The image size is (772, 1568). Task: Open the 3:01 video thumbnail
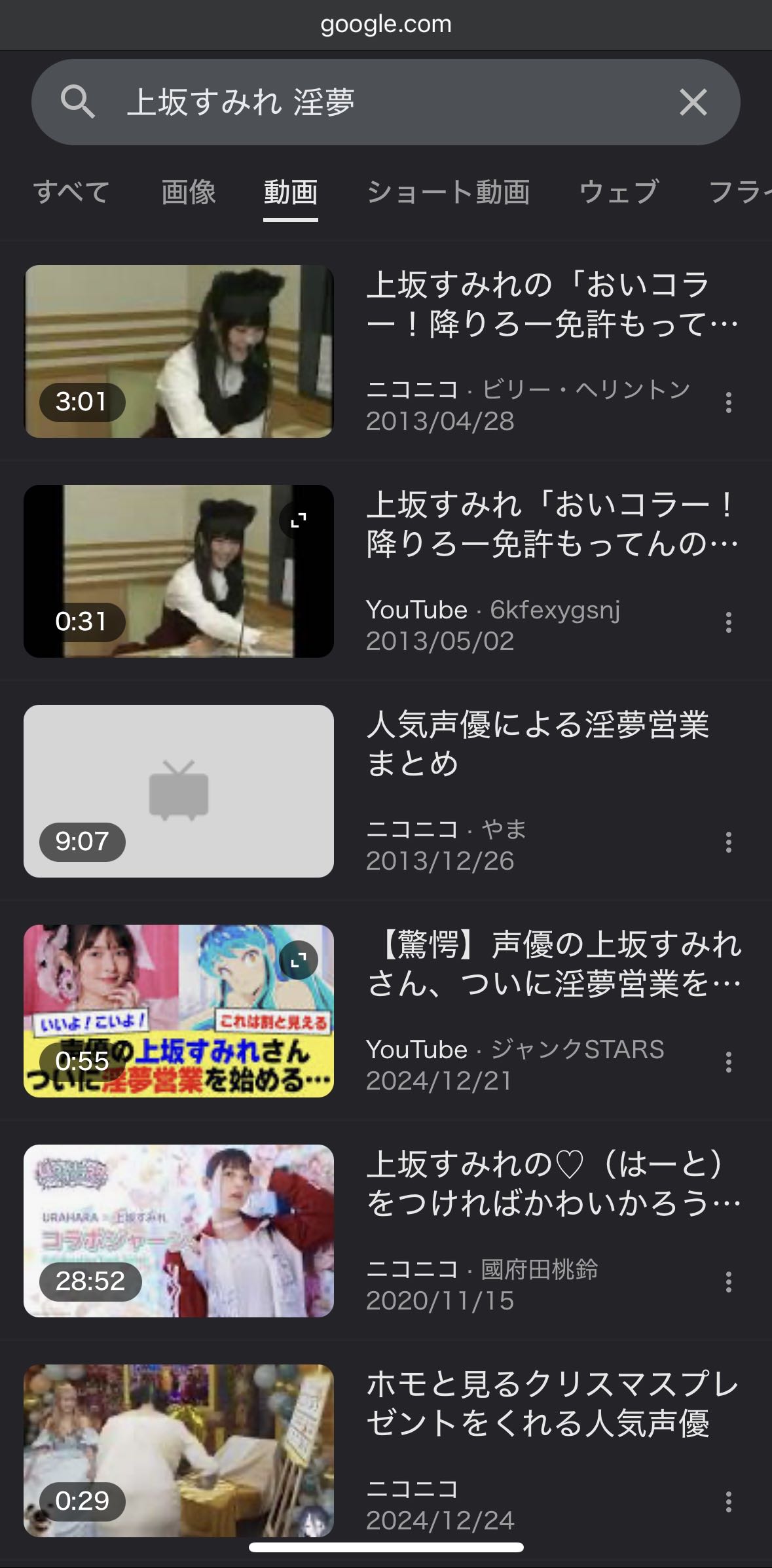(179, 351)
